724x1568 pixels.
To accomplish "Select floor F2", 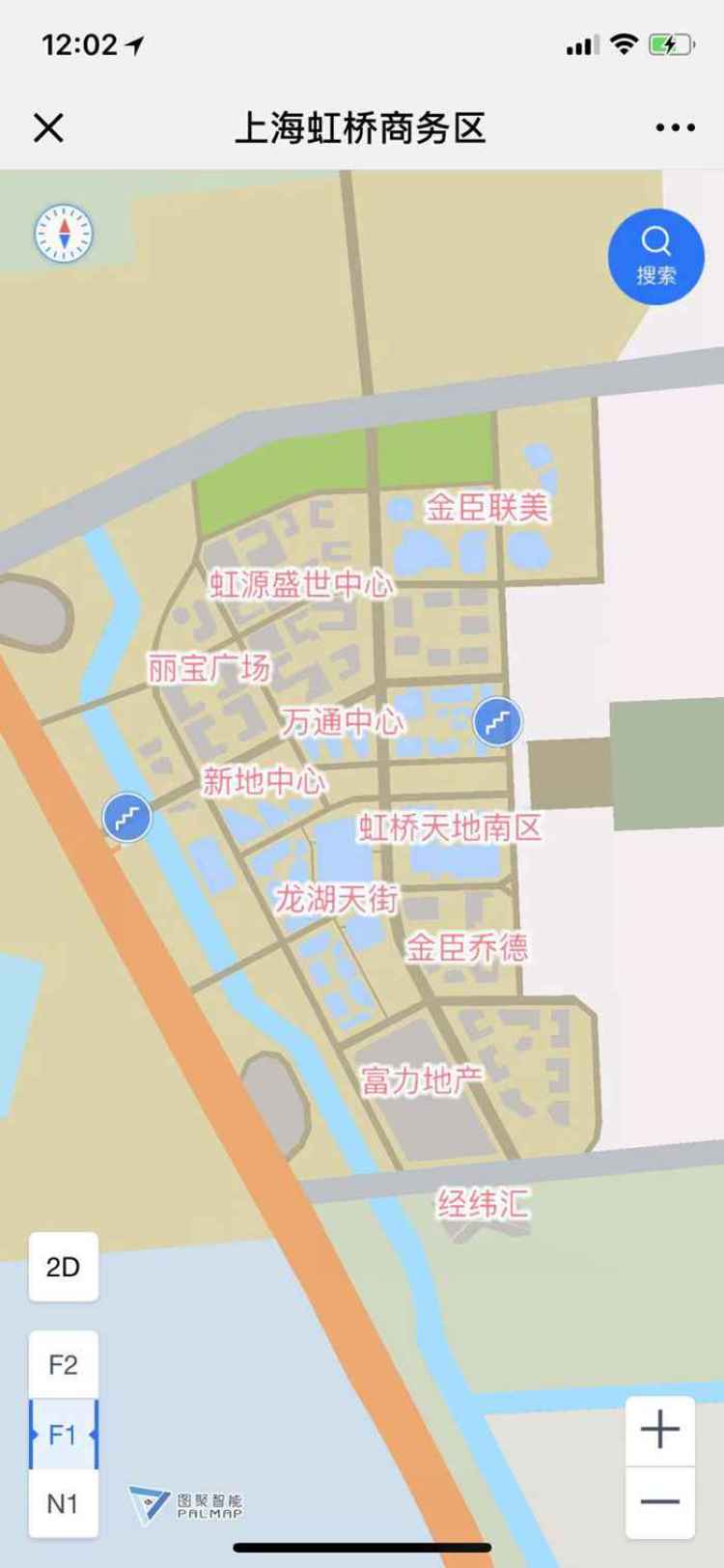I will 63,1364.
